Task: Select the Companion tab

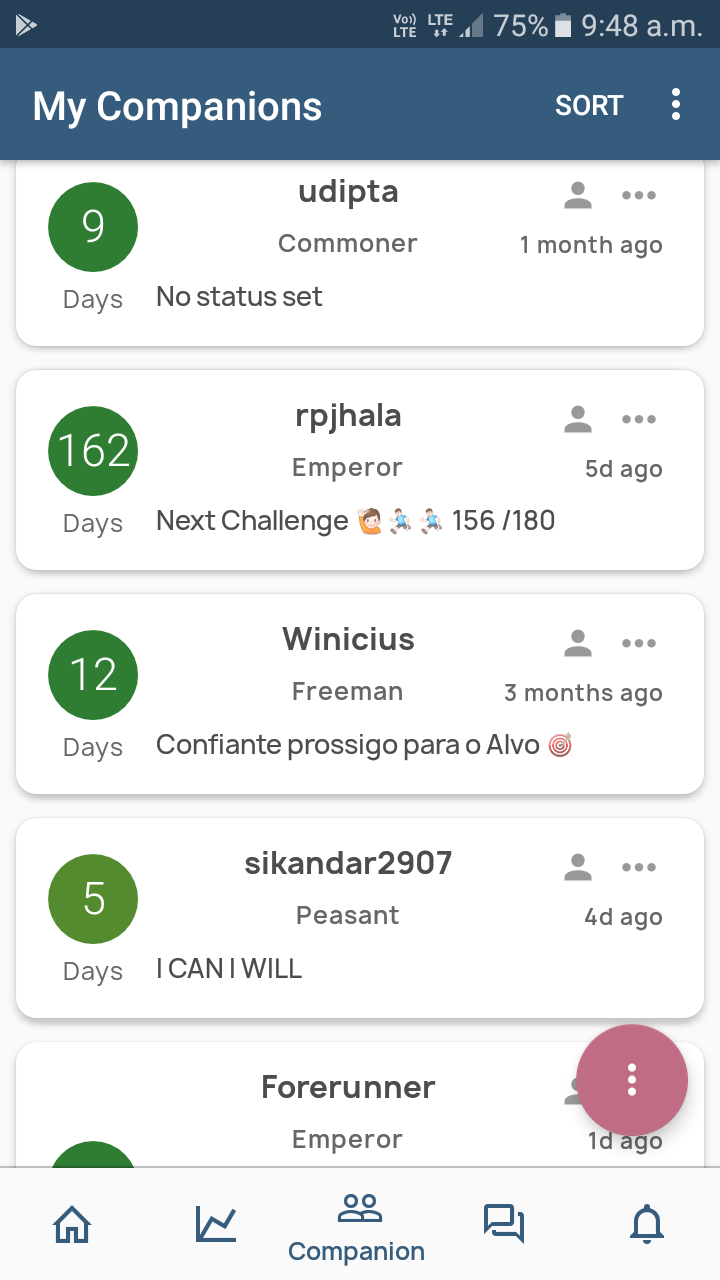Action: [x=357, y=1226]
